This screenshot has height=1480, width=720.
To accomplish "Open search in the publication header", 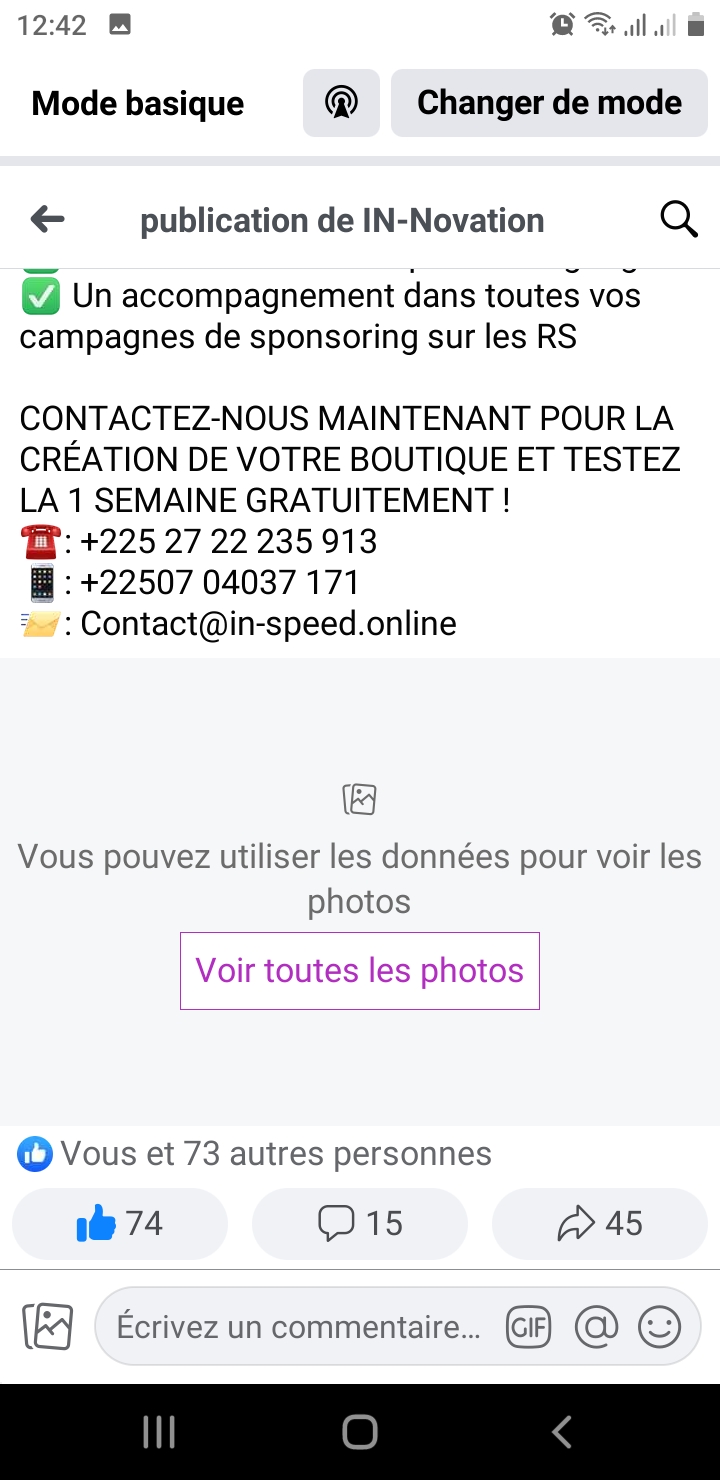I will coord(679,219).
